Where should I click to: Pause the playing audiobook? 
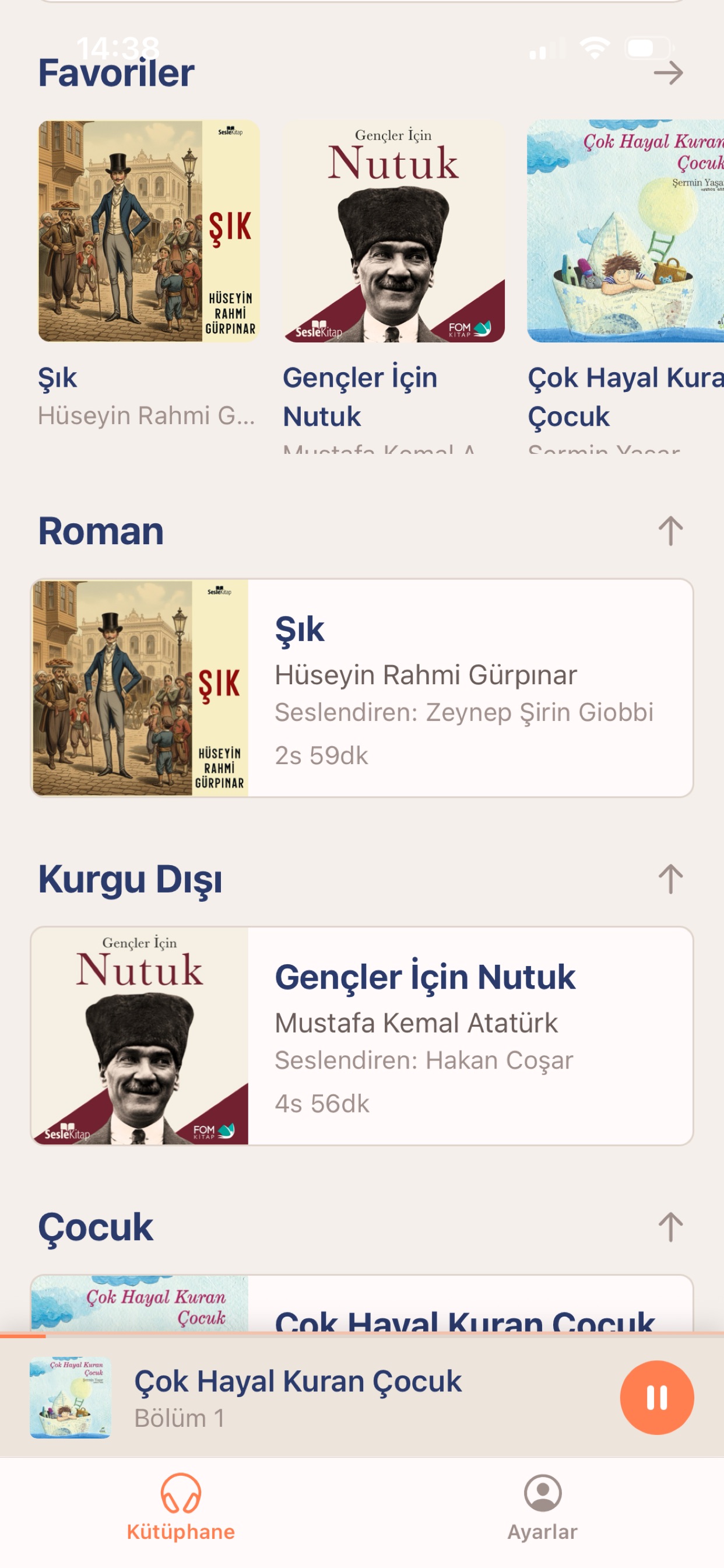click(x=656, y=1398)
